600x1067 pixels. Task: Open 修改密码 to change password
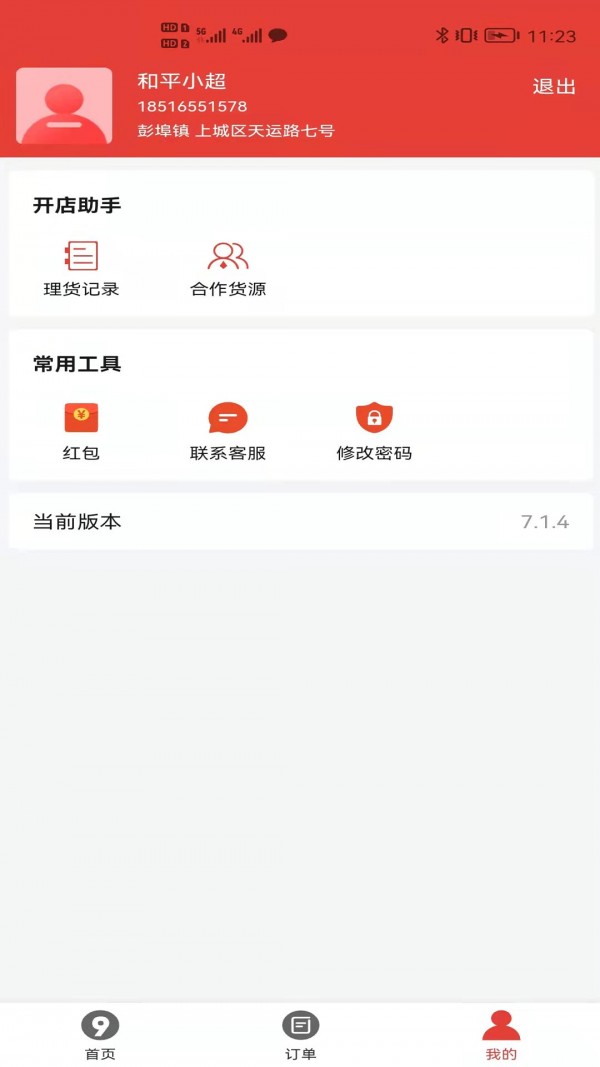[374, 431]
